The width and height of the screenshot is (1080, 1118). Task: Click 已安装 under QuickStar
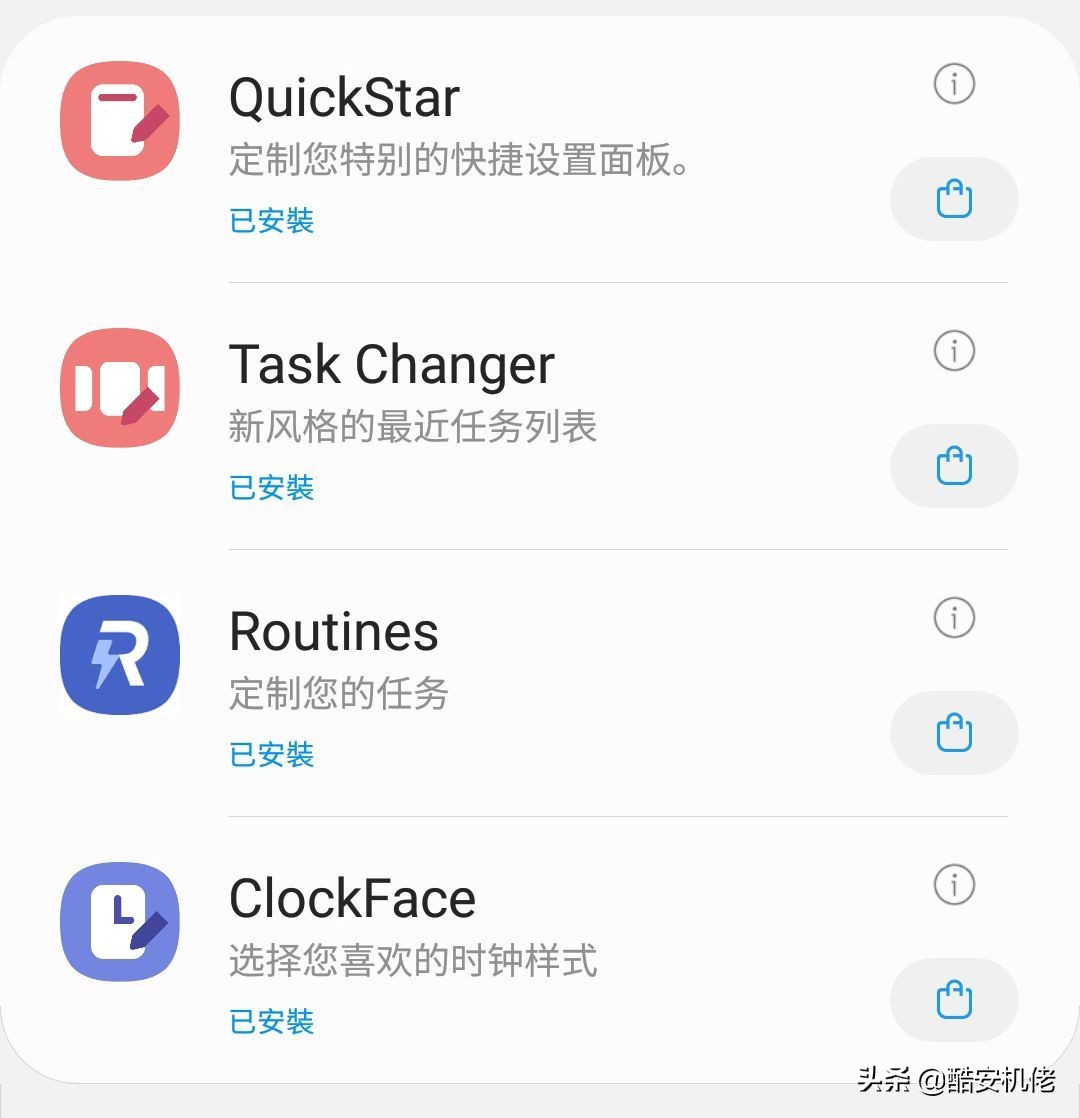(x=270, y=221)
